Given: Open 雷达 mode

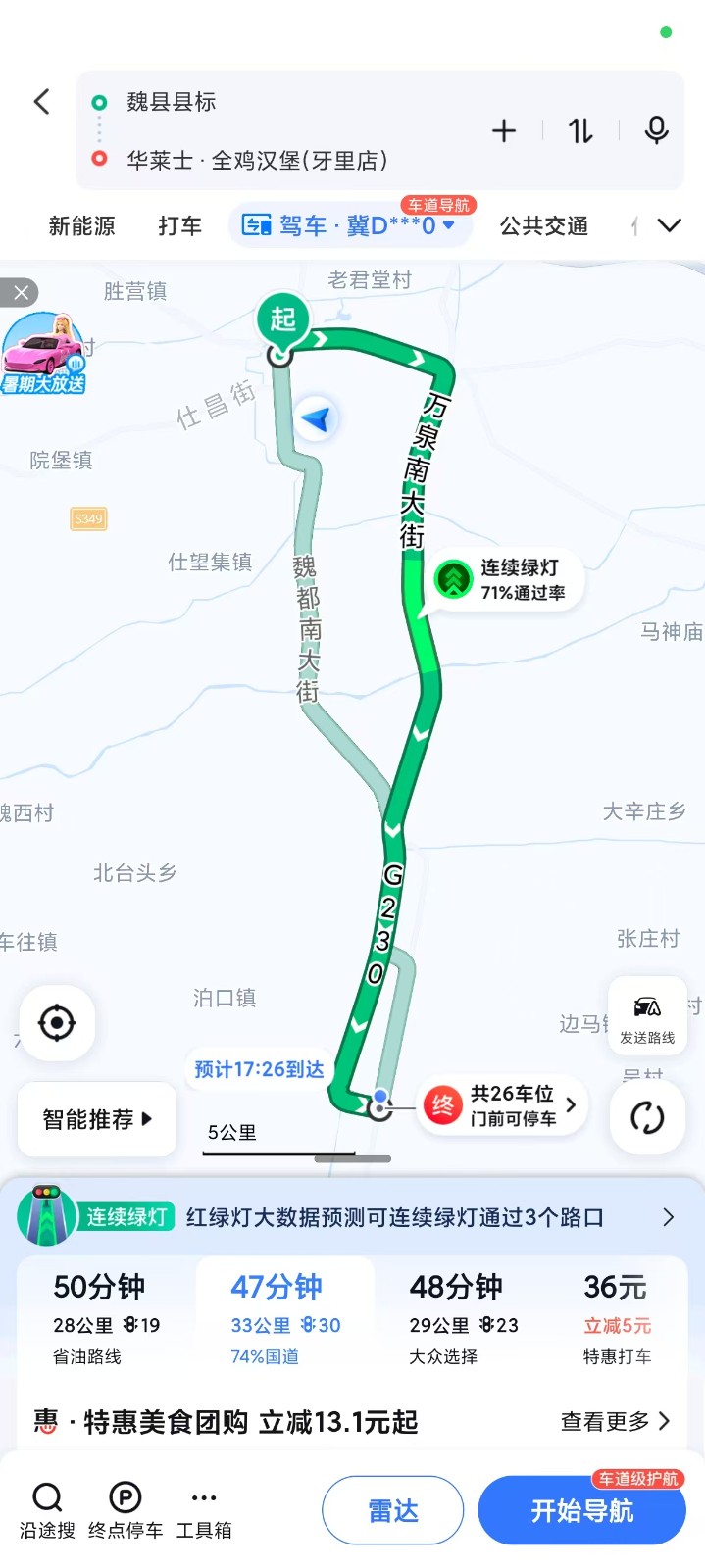Looking at the screenshot, I should (392, 1511).
